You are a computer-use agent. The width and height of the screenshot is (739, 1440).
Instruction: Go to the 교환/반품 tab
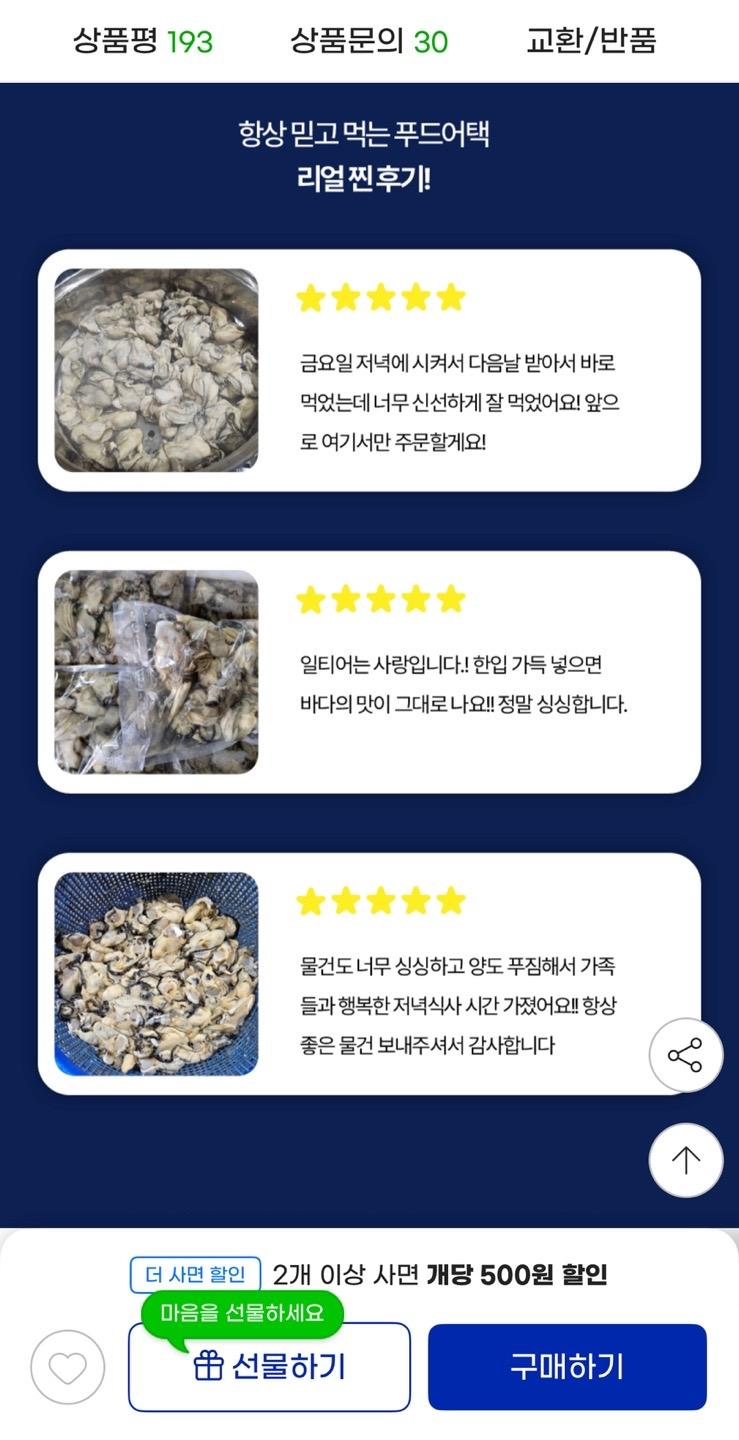pos(591,41)
